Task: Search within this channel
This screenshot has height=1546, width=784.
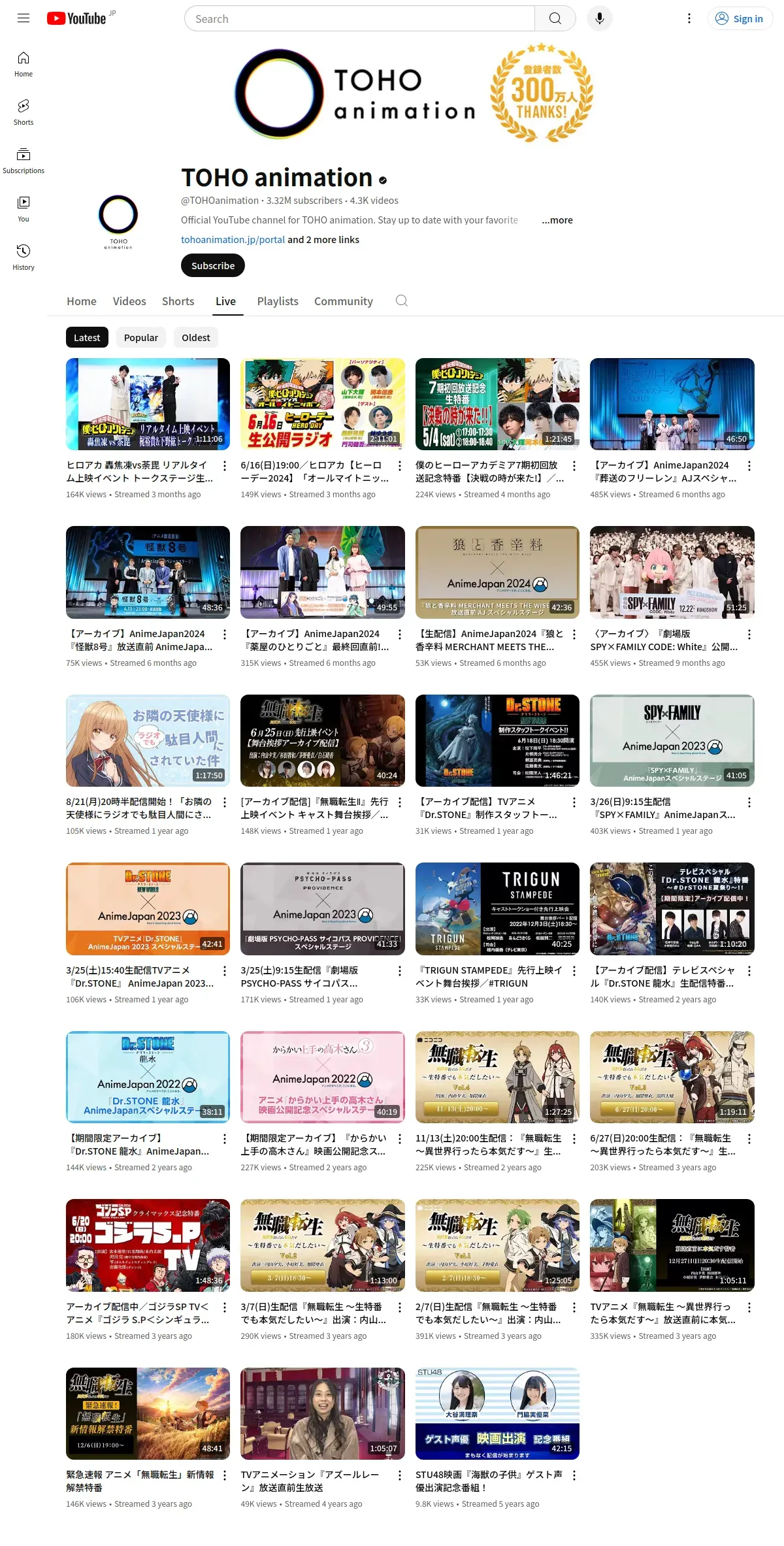Action: tap(402, 301)
